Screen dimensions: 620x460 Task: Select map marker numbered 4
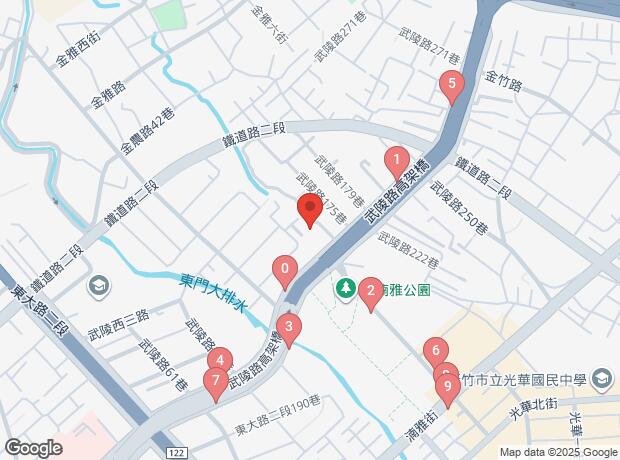coord(219,361)
